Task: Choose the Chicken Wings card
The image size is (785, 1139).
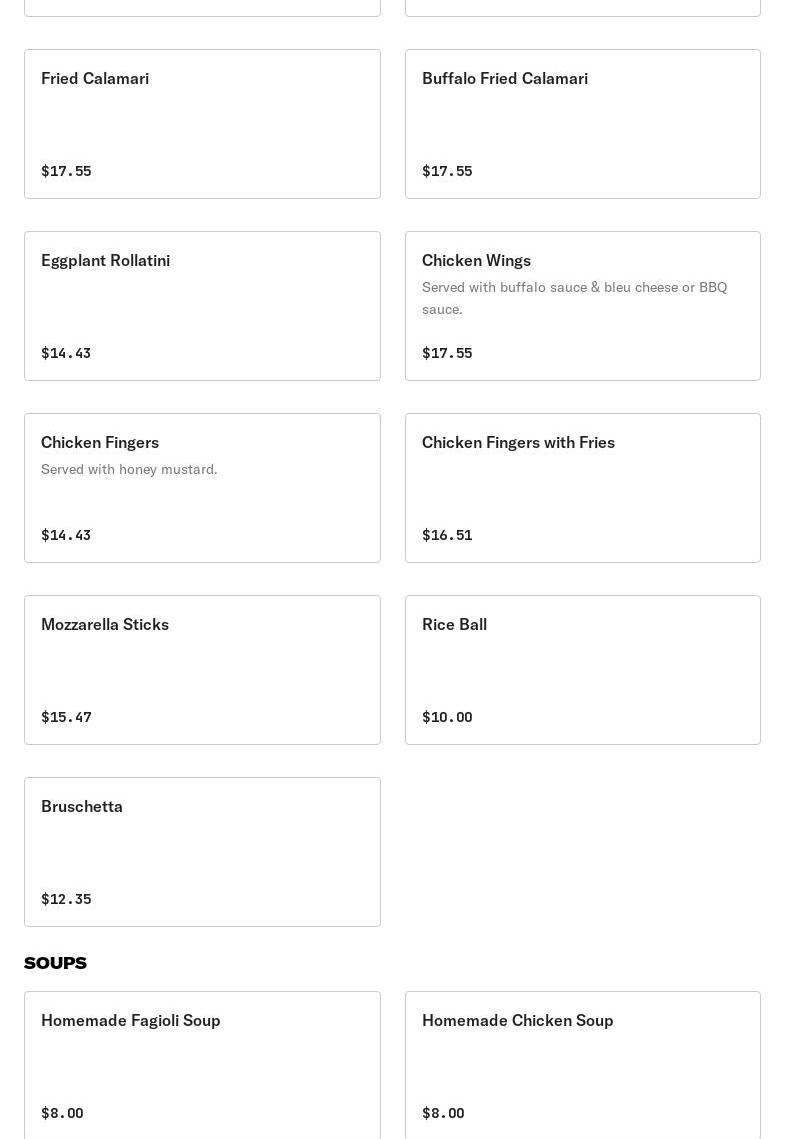Action: 582,306
